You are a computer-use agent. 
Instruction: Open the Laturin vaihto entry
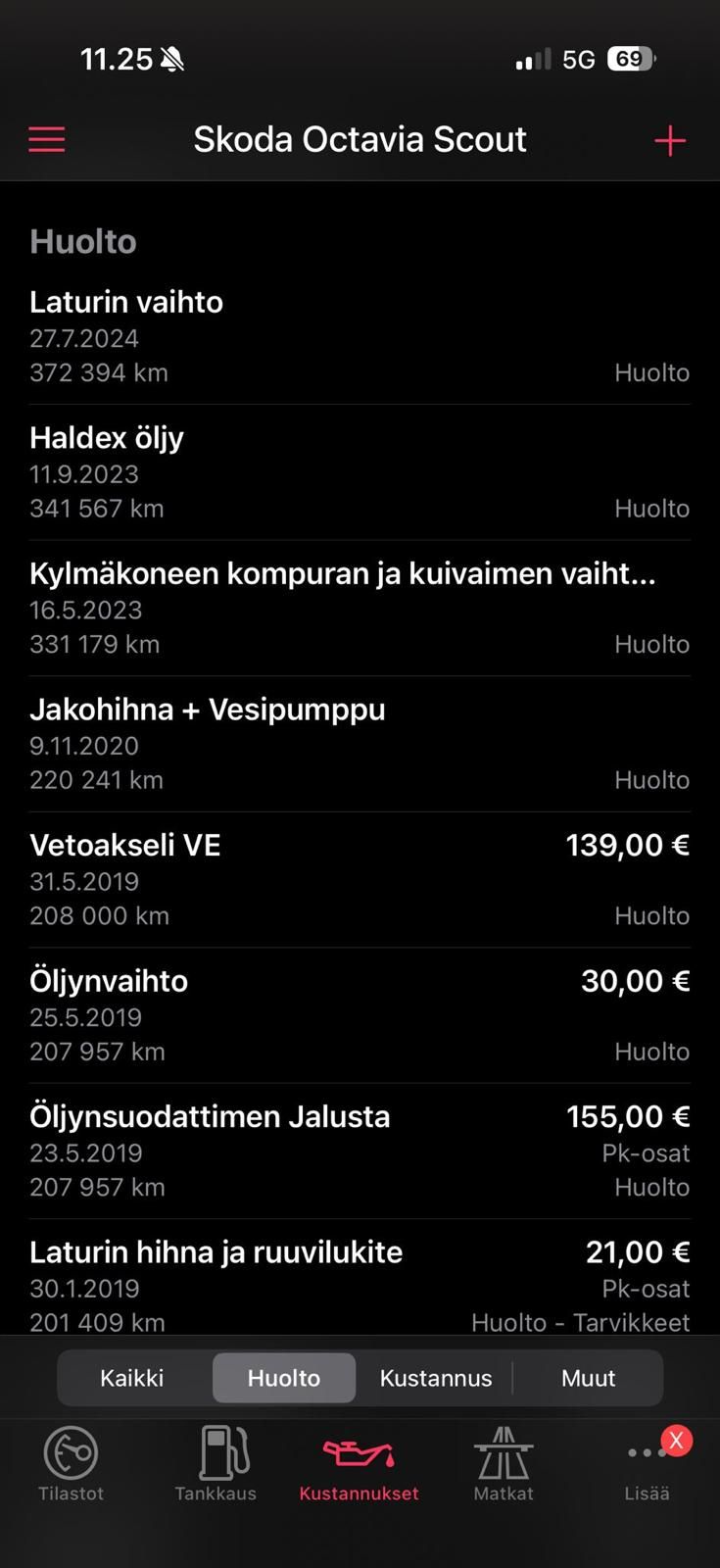(360, 337)
